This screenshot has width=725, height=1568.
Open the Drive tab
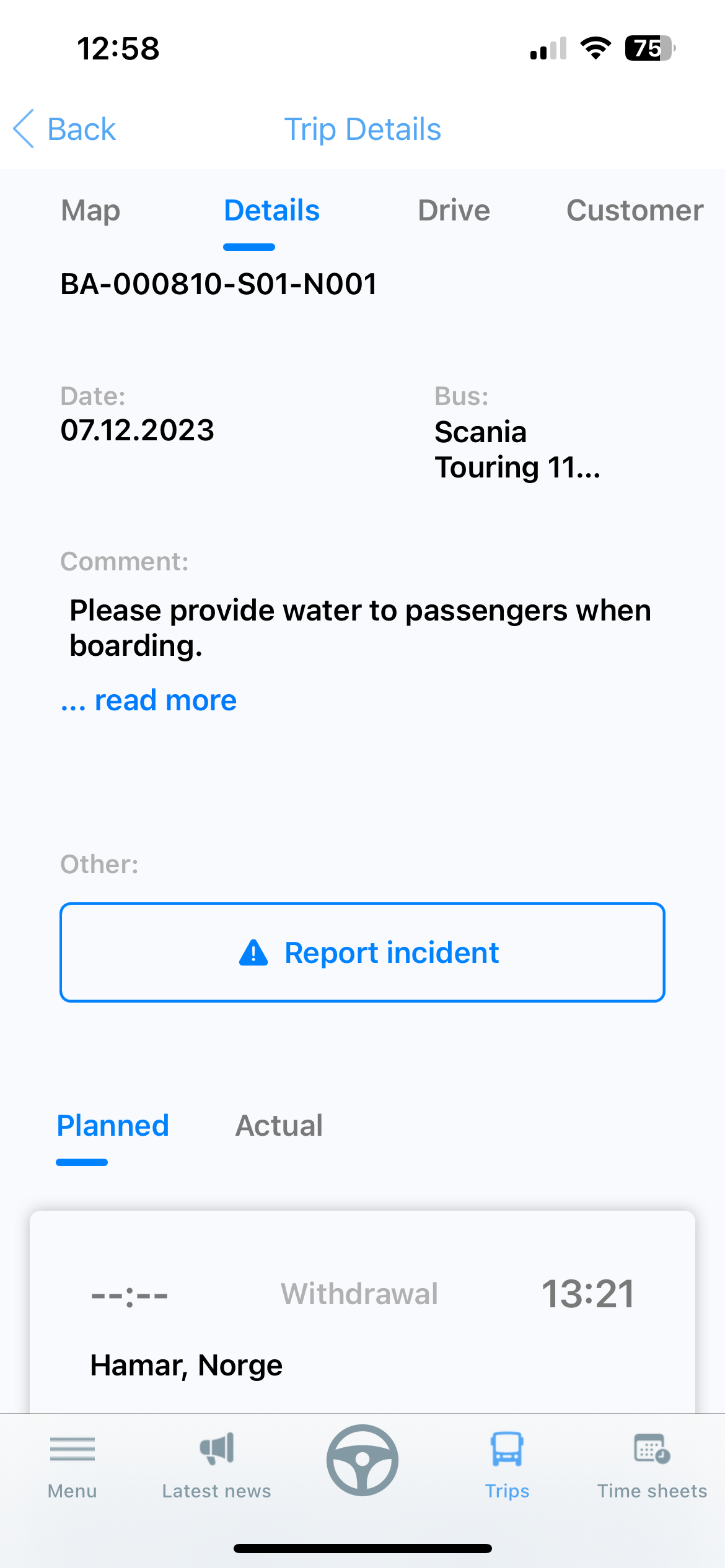click(x=454, y=211)
